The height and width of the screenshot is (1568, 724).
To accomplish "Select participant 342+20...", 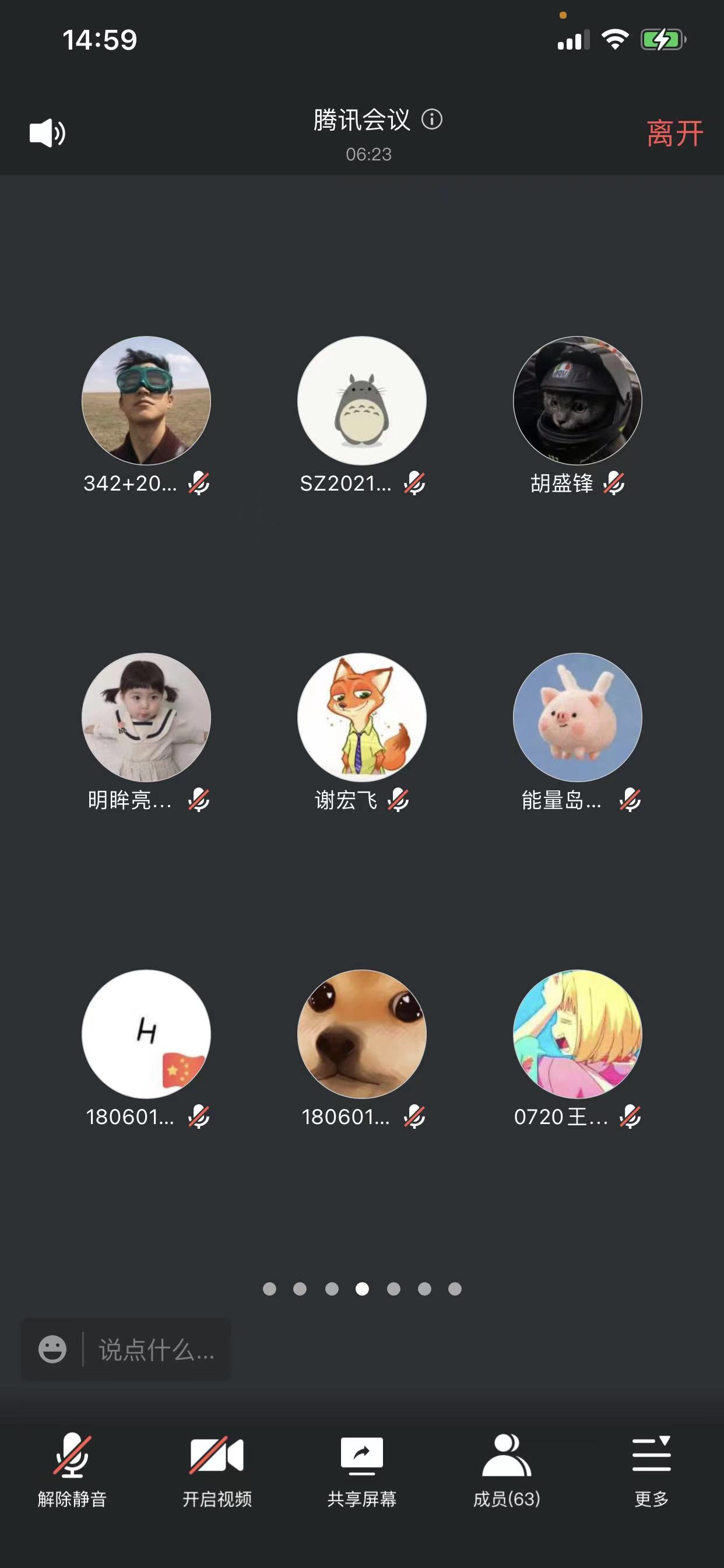I will click(x=146, y=401).
